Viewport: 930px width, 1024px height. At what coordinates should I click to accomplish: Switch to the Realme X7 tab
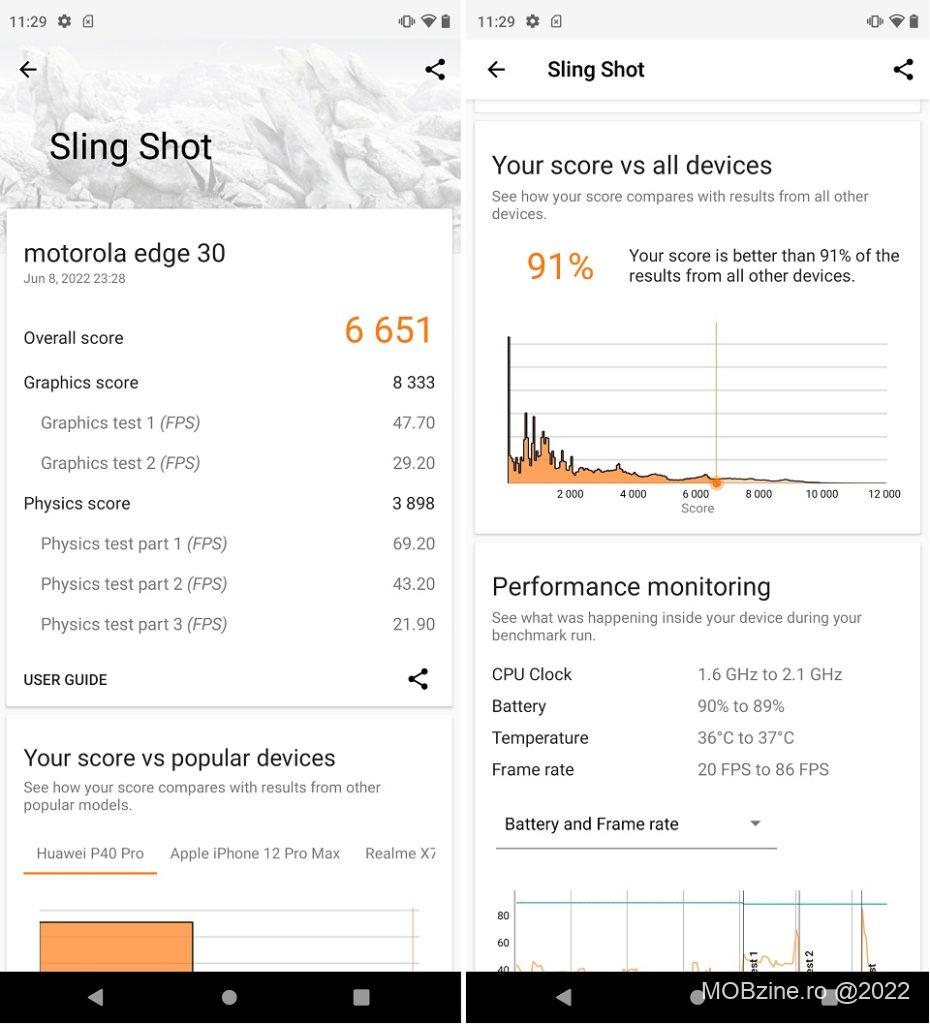click(x=400, y=854)
